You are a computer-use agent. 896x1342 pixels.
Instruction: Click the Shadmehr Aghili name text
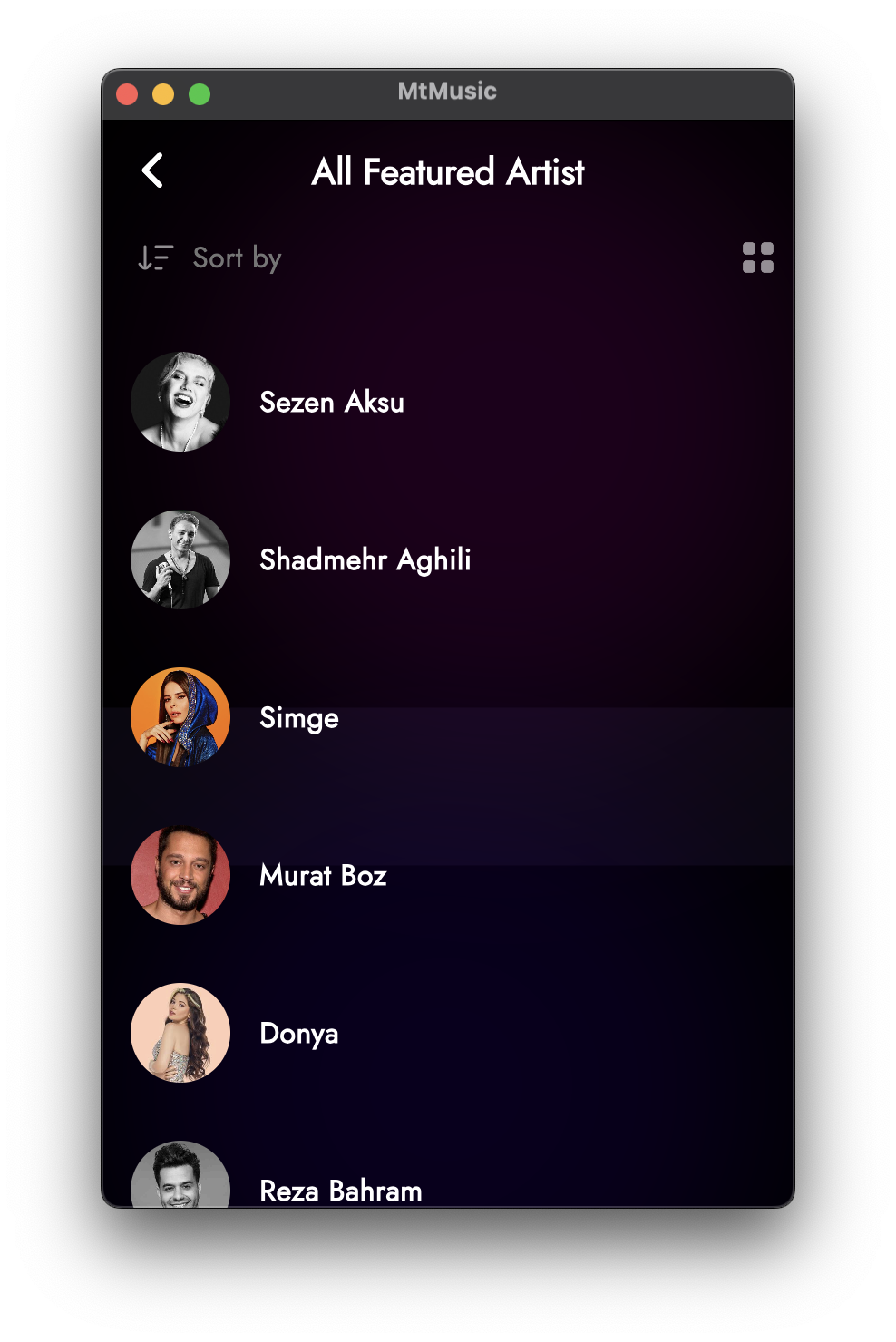coord(365,559)
